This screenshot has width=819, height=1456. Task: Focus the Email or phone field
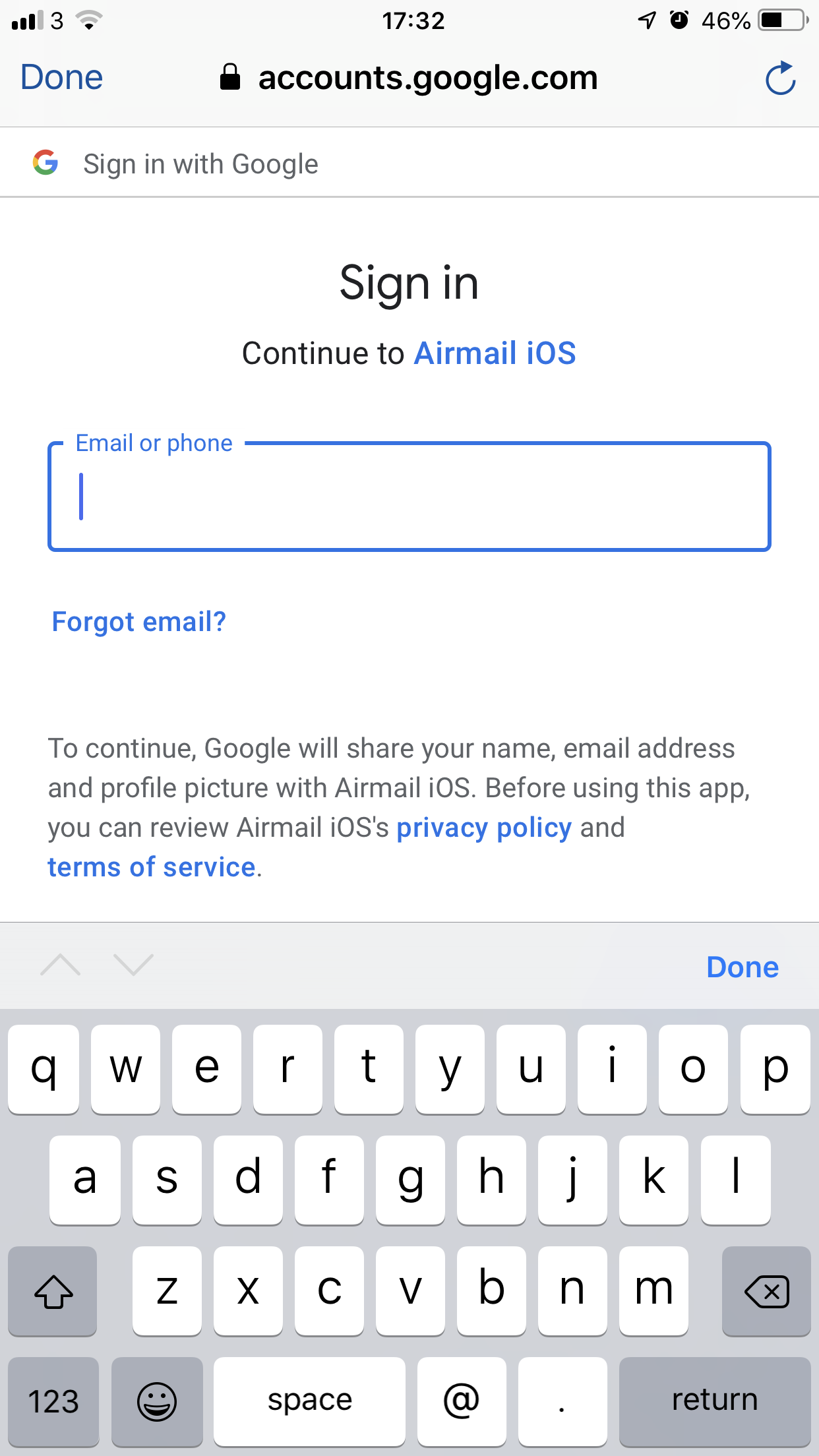tap(409, 497)
